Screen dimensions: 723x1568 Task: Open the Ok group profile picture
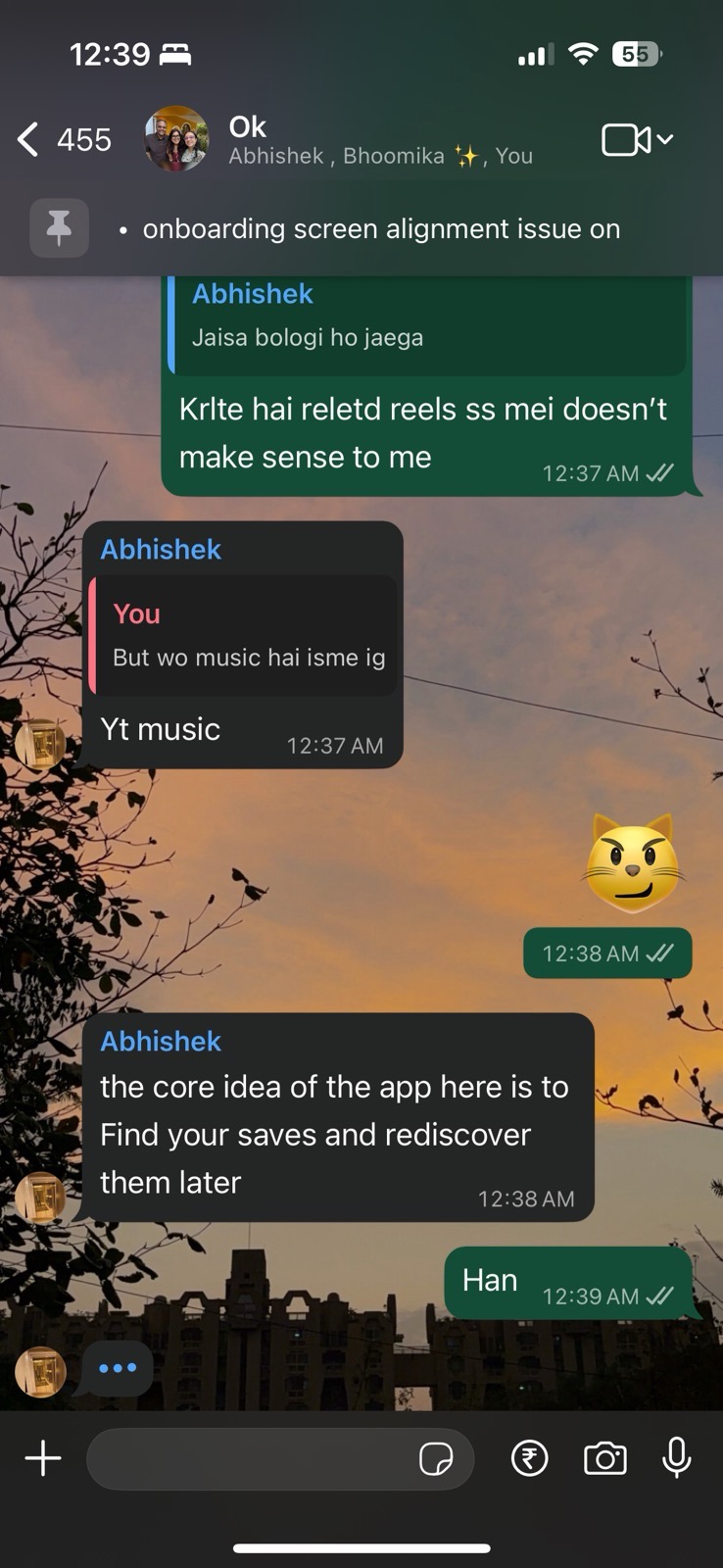click(x=176, y=139)
